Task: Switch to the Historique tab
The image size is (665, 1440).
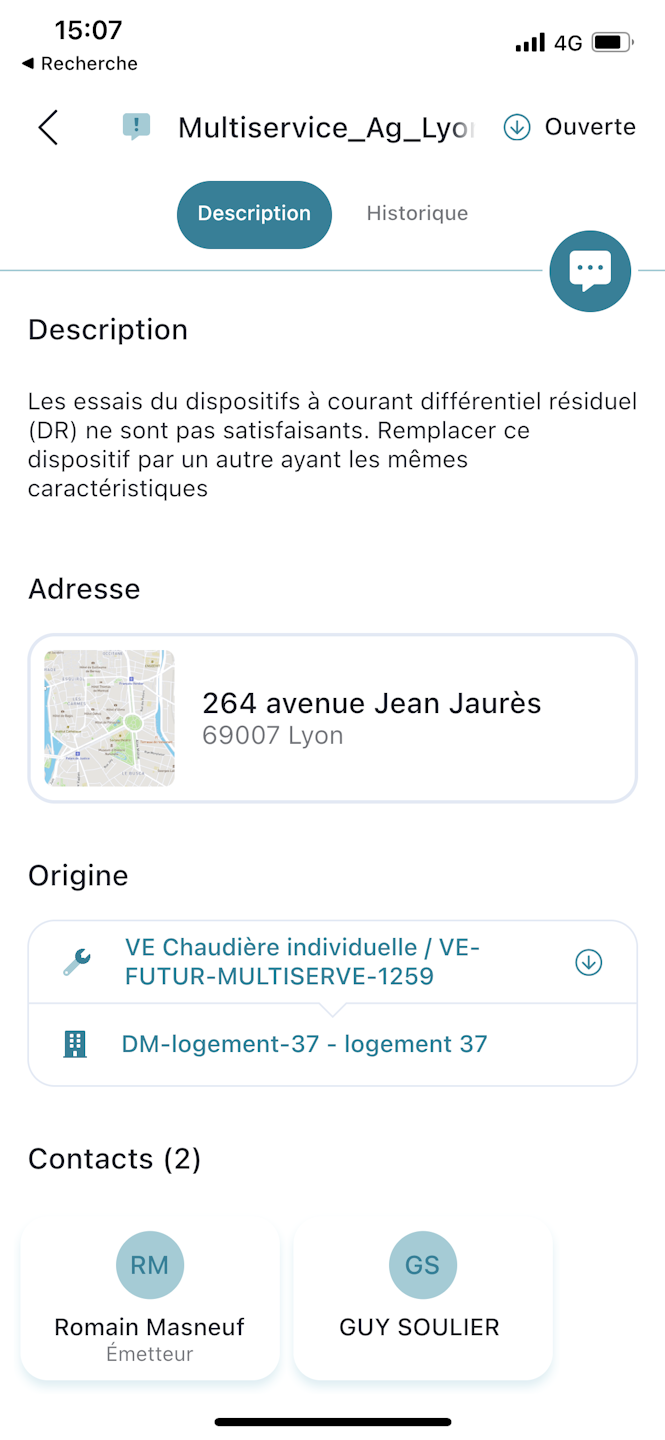Action: (417, 214)
